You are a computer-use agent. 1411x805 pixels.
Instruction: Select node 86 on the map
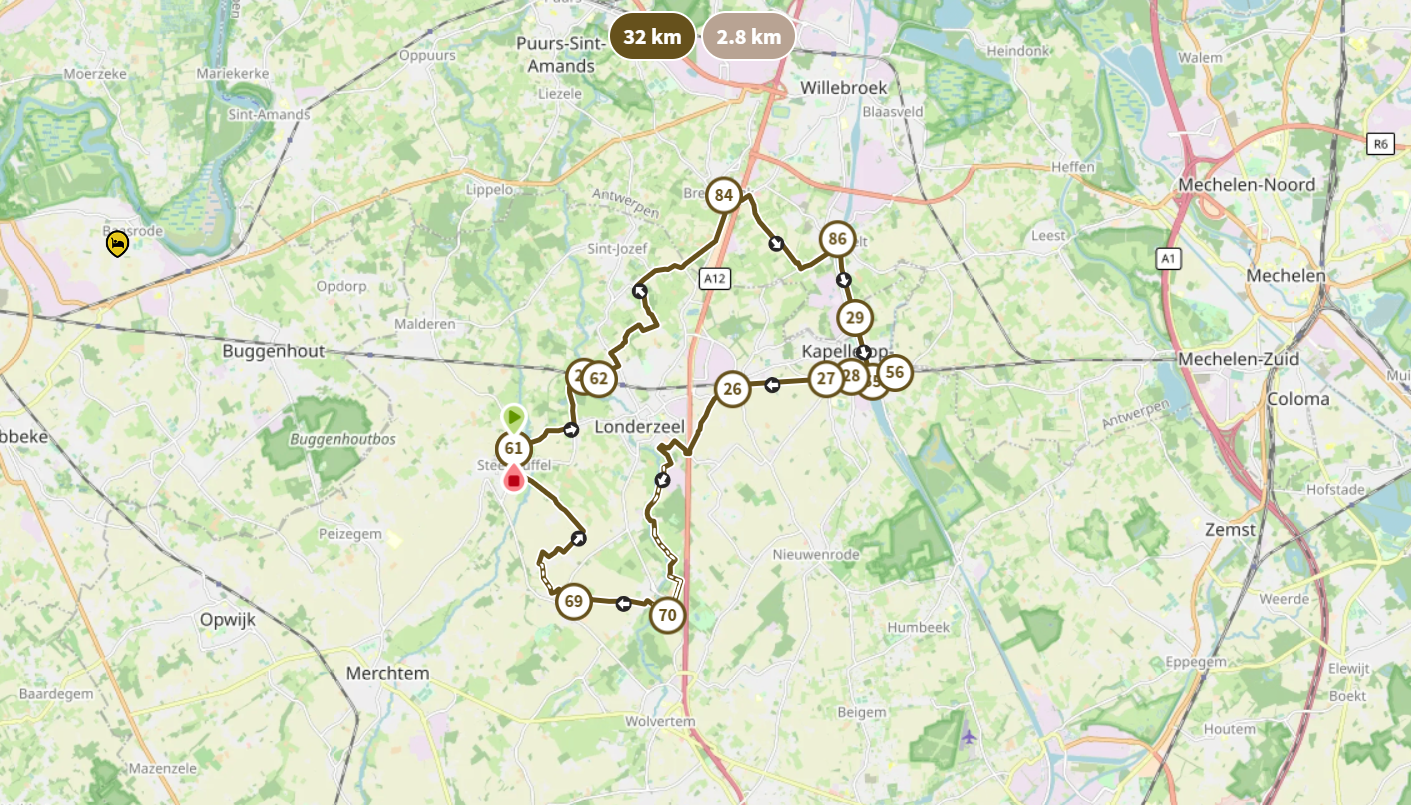tap(837, 239)
